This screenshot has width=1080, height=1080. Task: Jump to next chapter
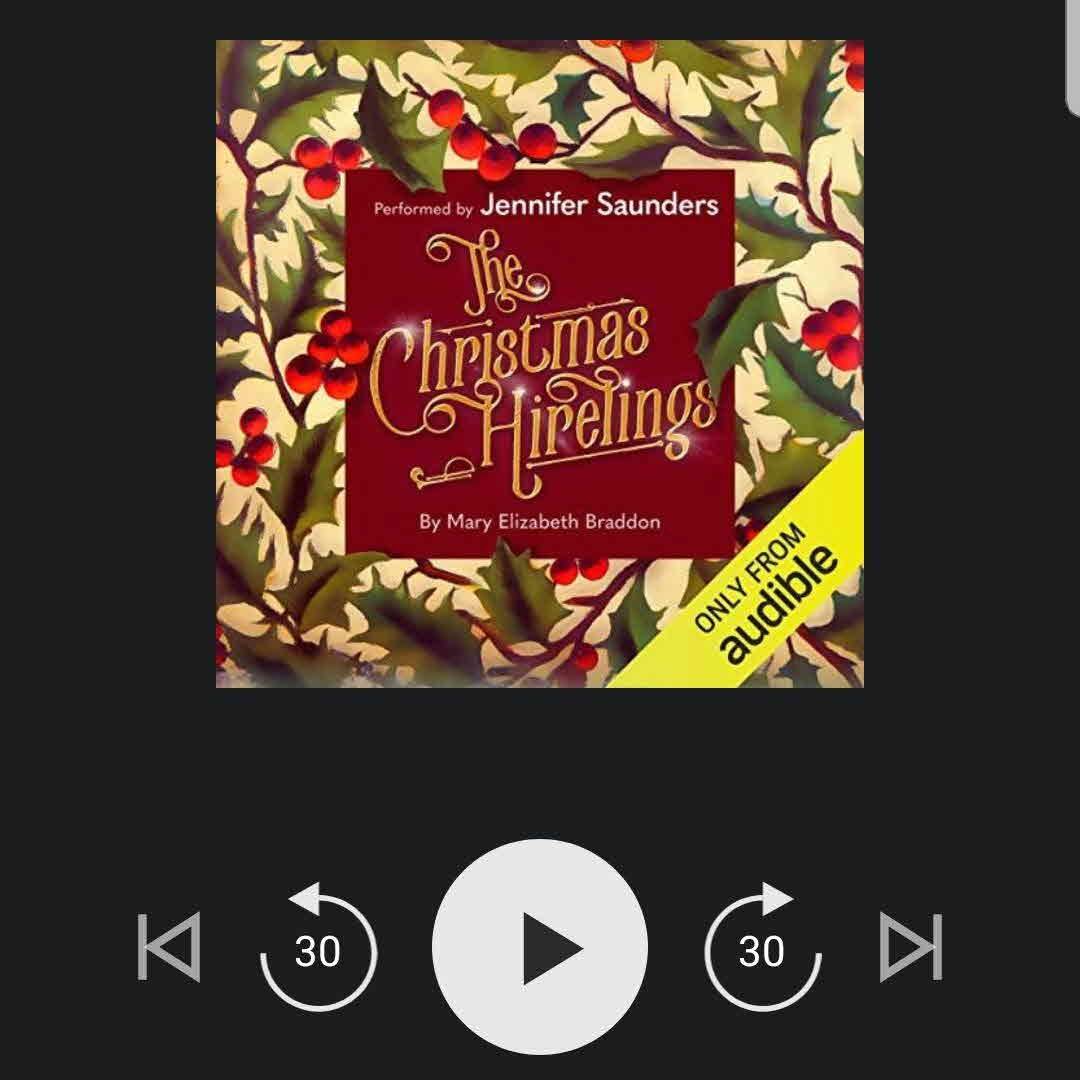pyautogui.click(x=911, y=946)
